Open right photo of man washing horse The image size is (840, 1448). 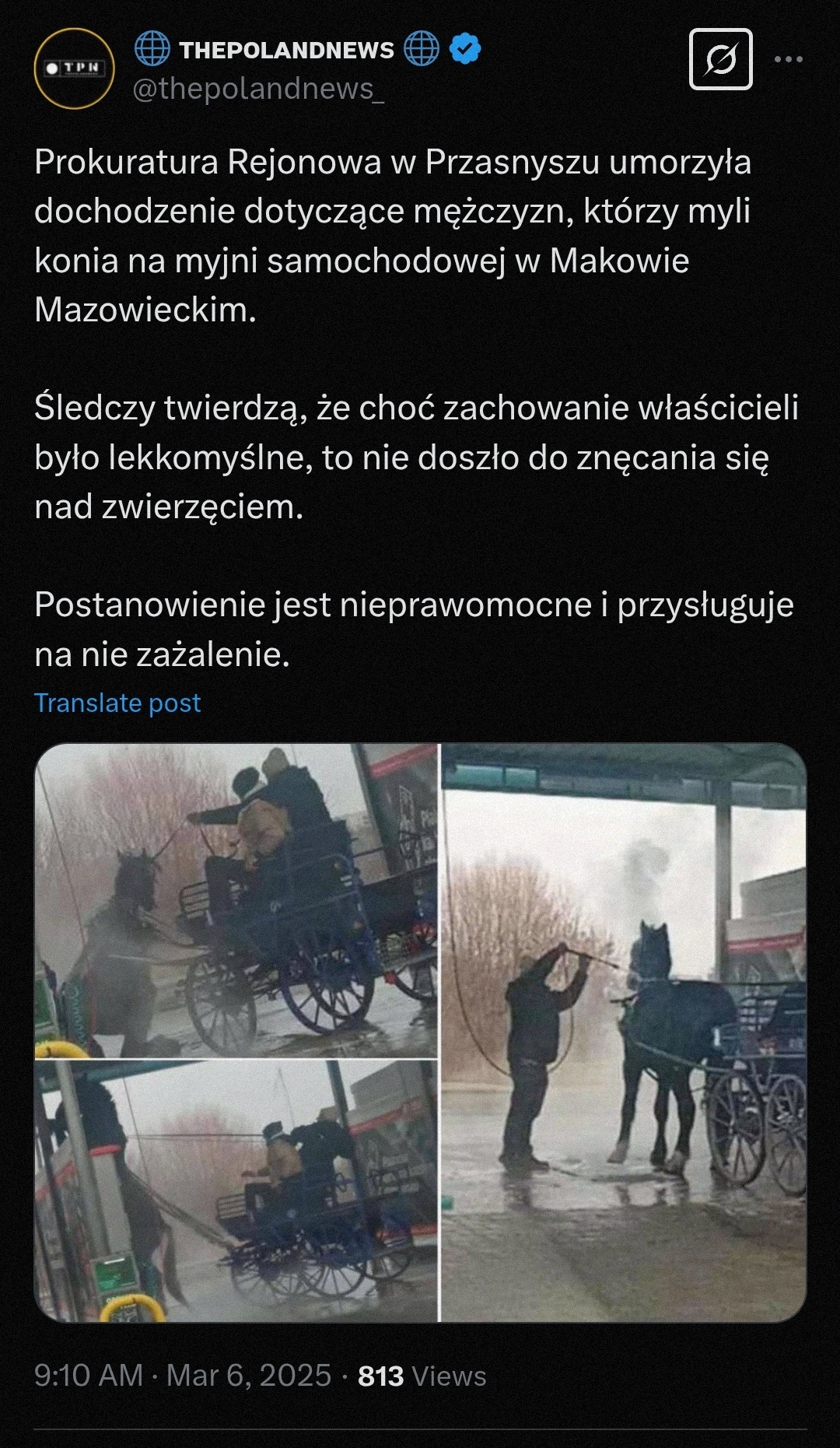click(x=624, y=1032)
